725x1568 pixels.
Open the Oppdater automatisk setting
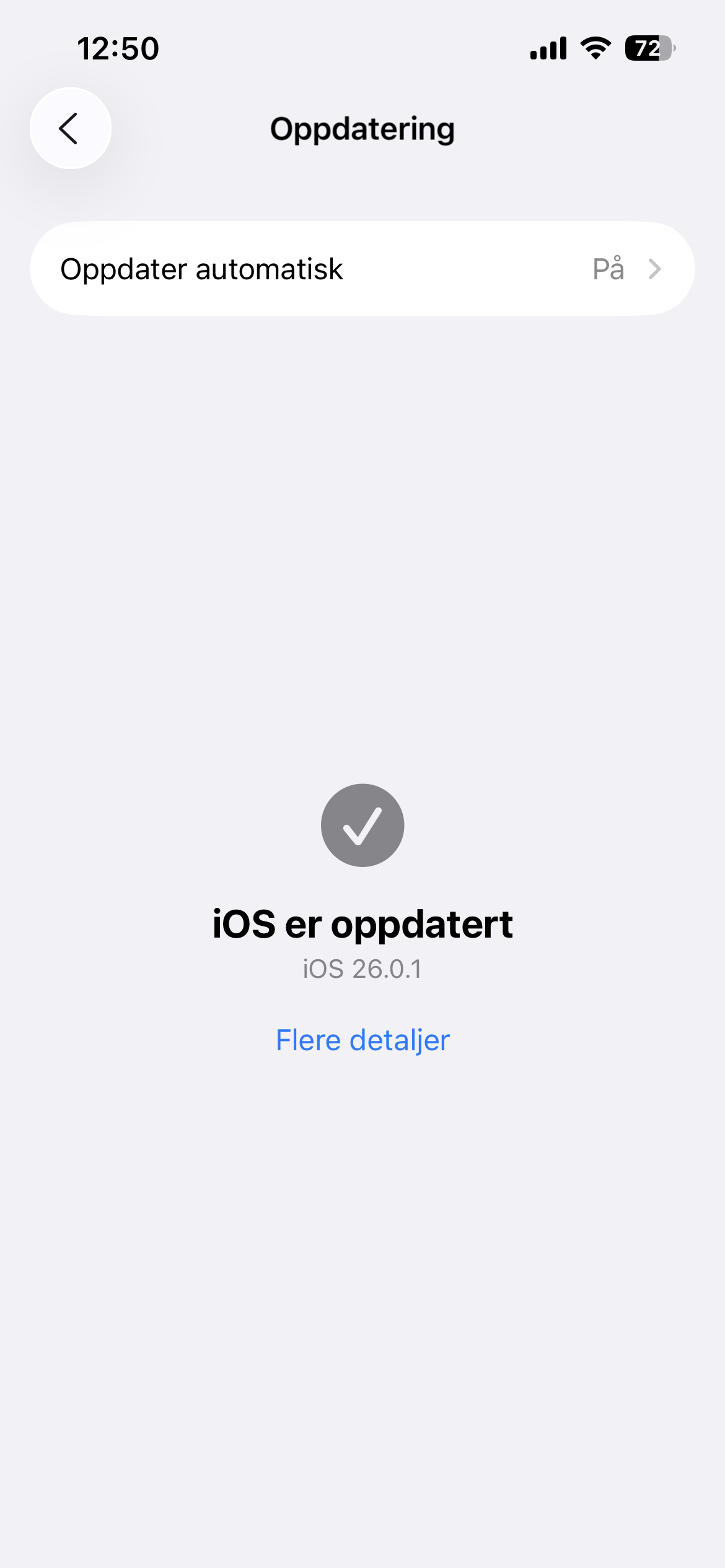pos(362,269)
